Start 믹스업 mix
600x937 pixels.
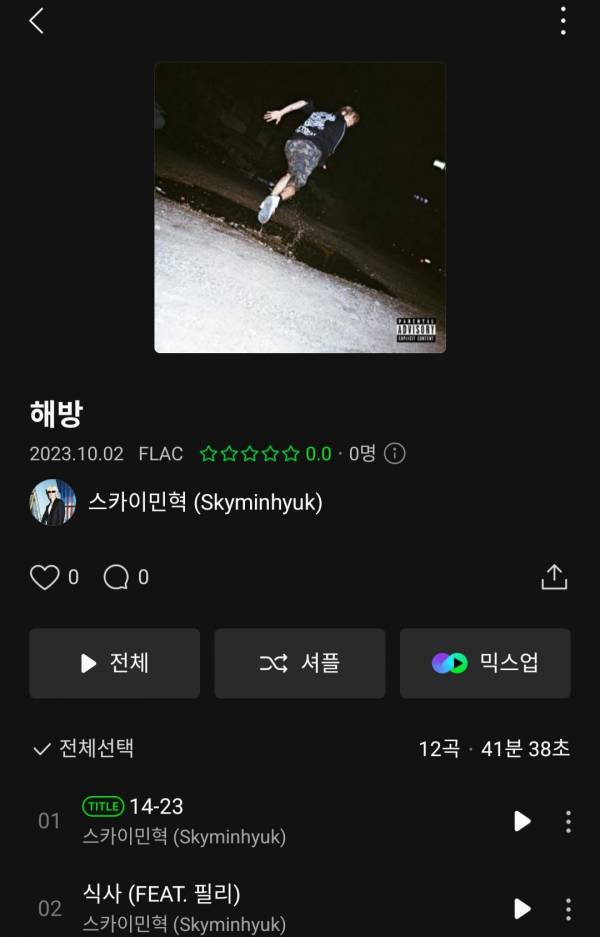tap(485, 663)
